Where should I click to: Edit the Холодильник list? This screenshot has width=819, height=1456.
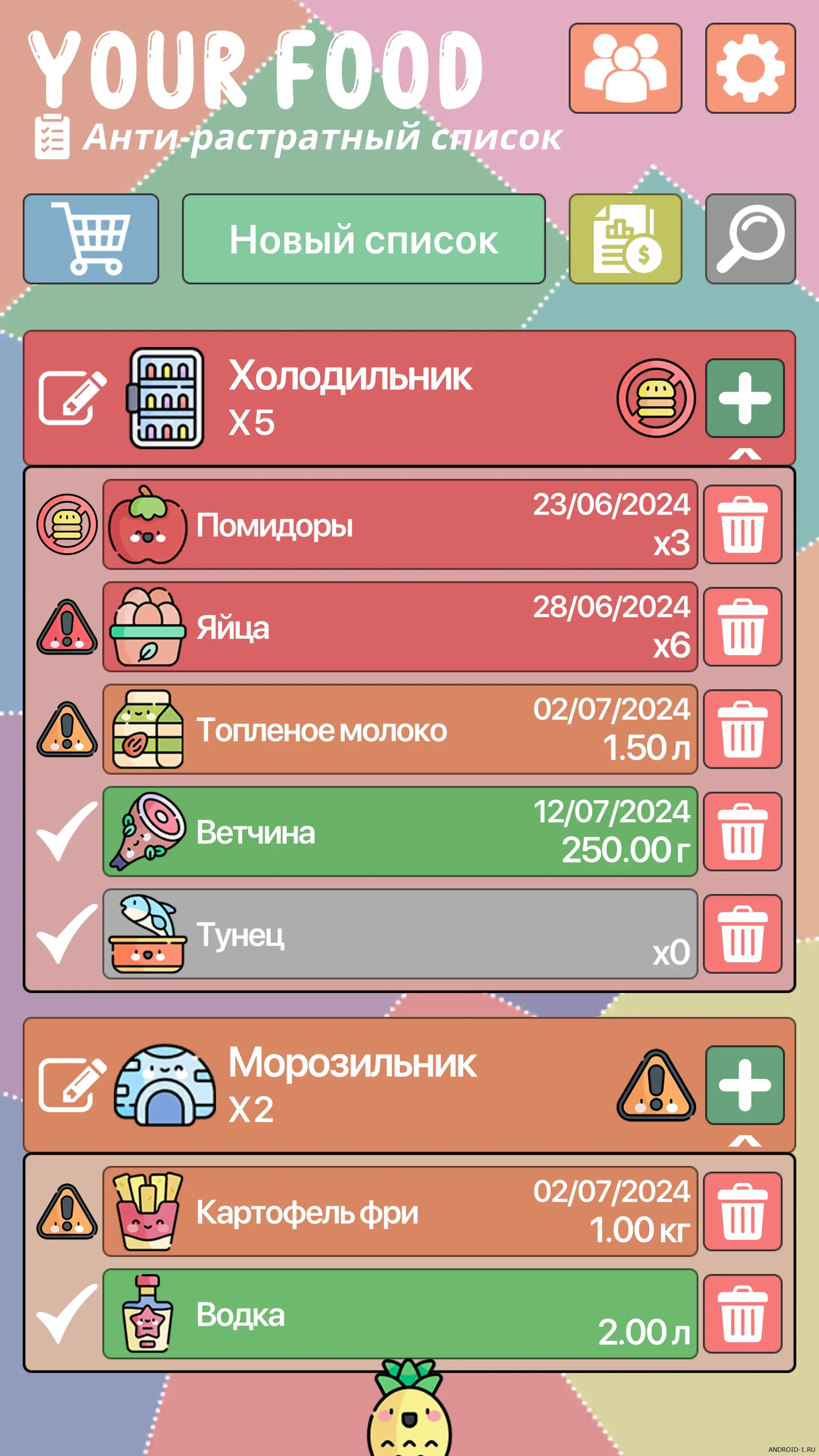coord(72,398)
